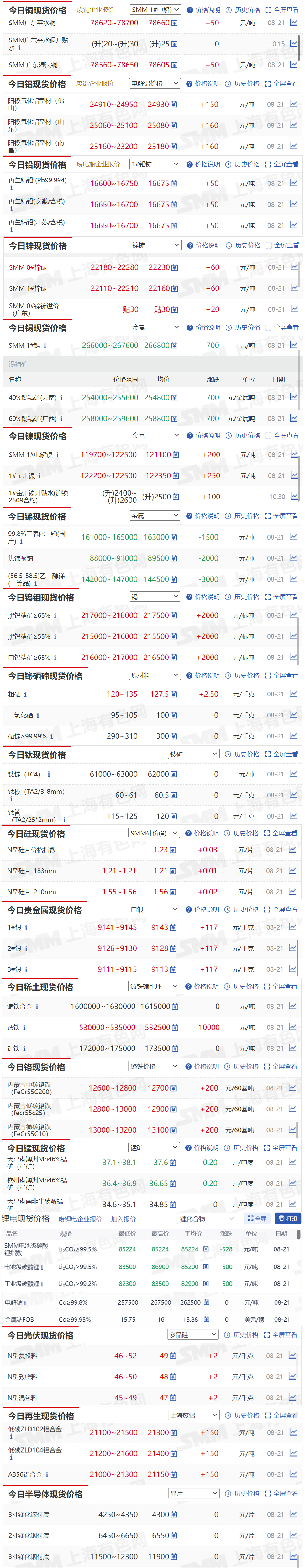
Task: Open the 废铝企业报价 link
Action: tap(94, 83)
